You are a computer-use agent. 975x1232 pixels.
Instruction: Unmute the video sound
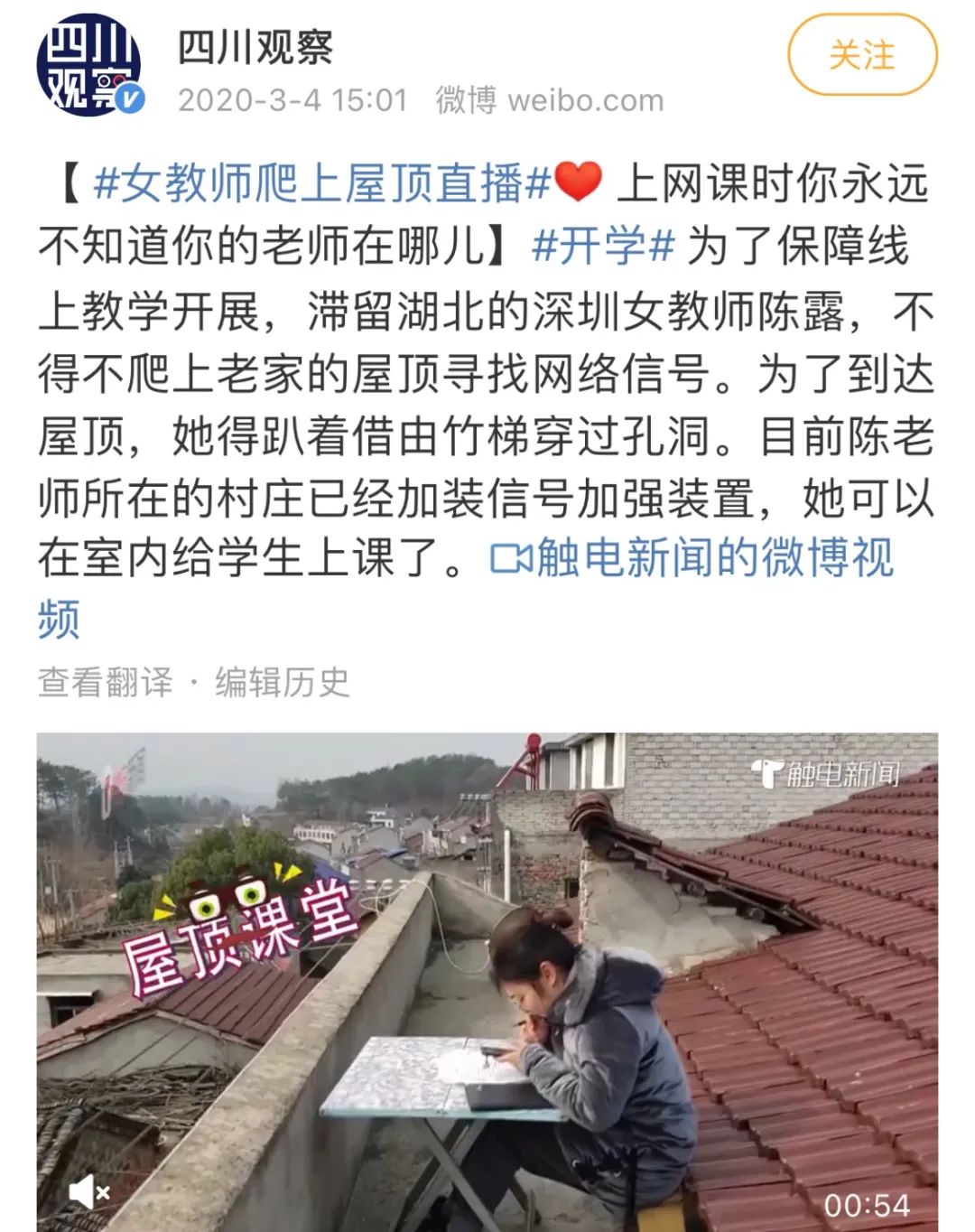click(88, 1192)
